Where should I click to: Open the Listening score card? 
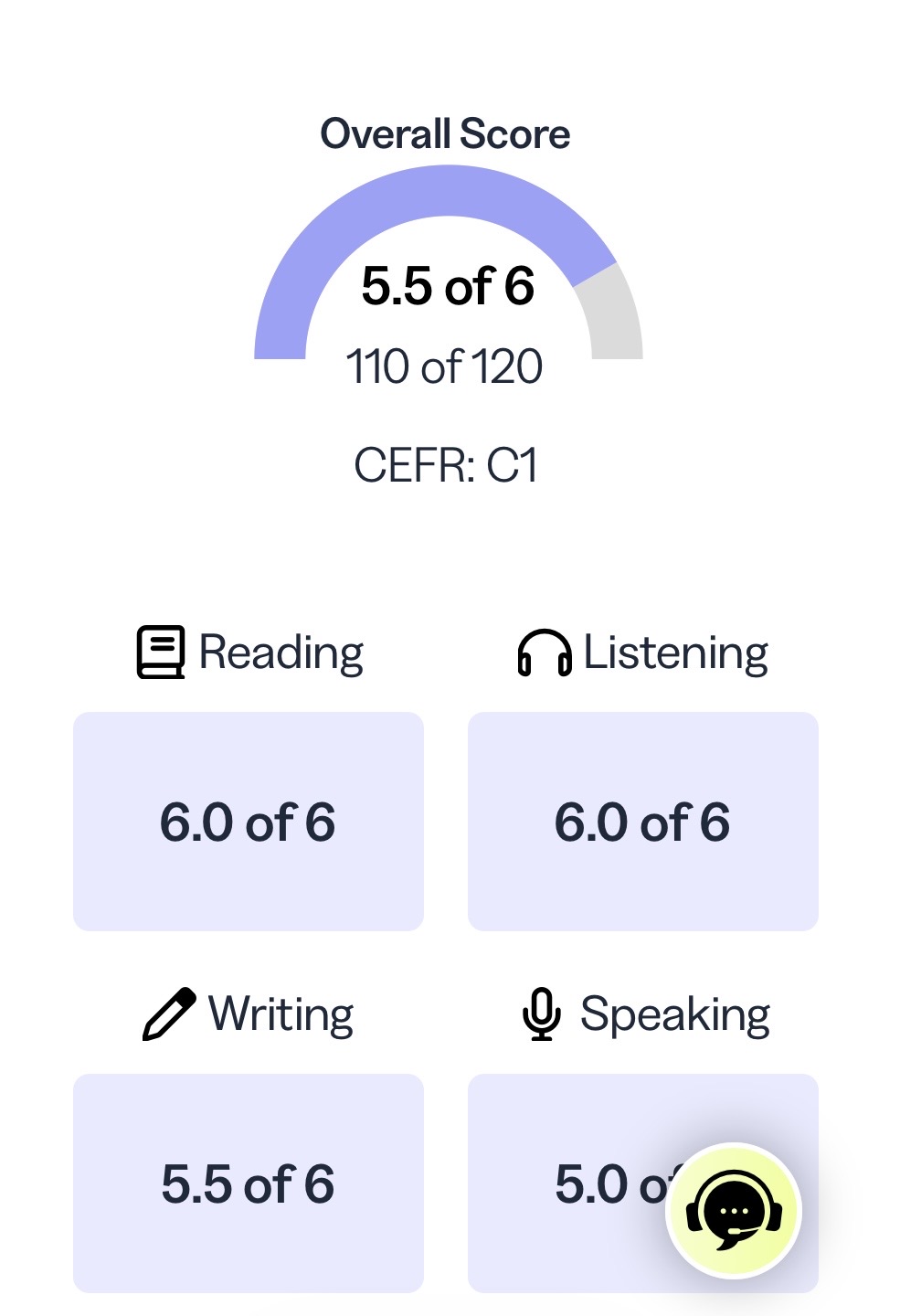(643, 822)
